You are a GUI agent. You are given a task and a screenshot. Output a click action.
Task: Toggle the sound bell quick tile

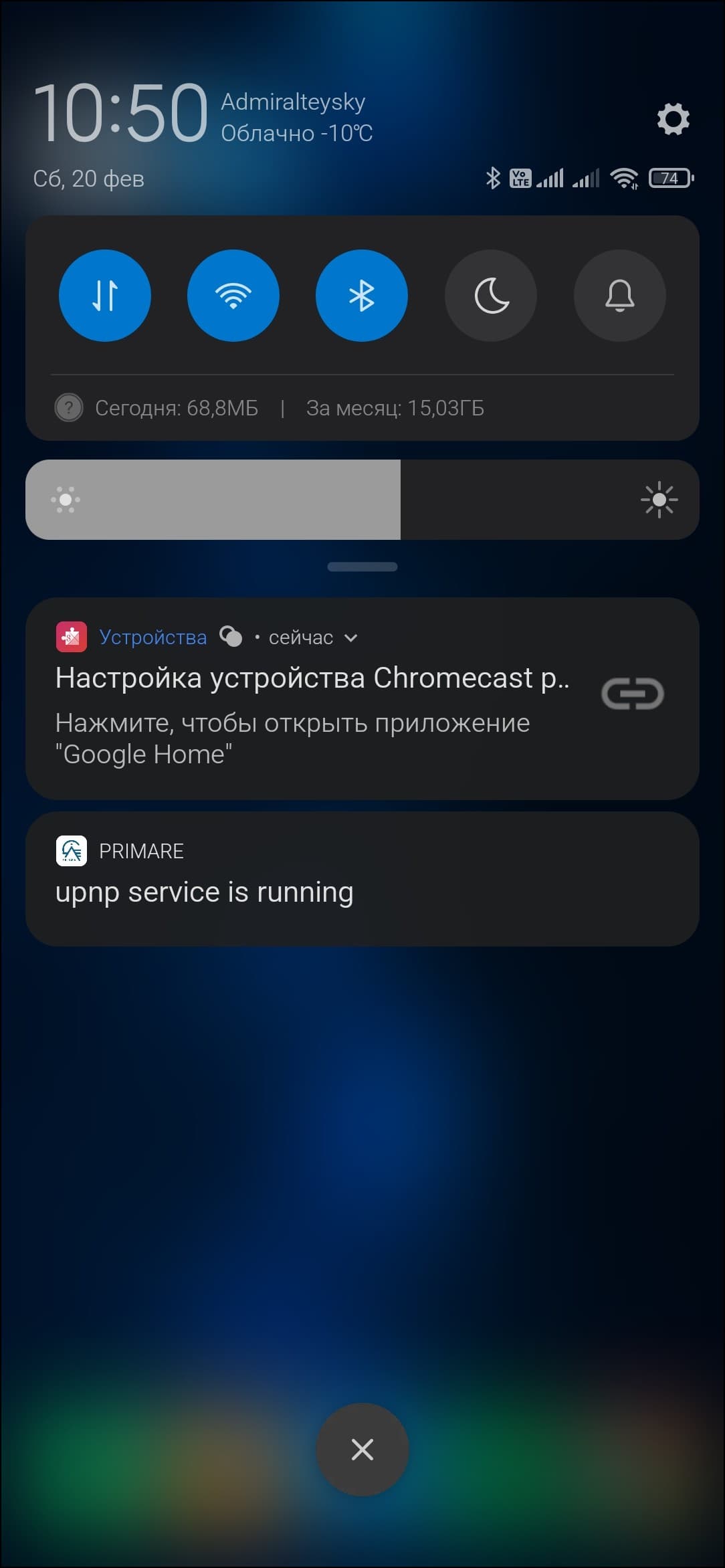[x=619, y=296]
